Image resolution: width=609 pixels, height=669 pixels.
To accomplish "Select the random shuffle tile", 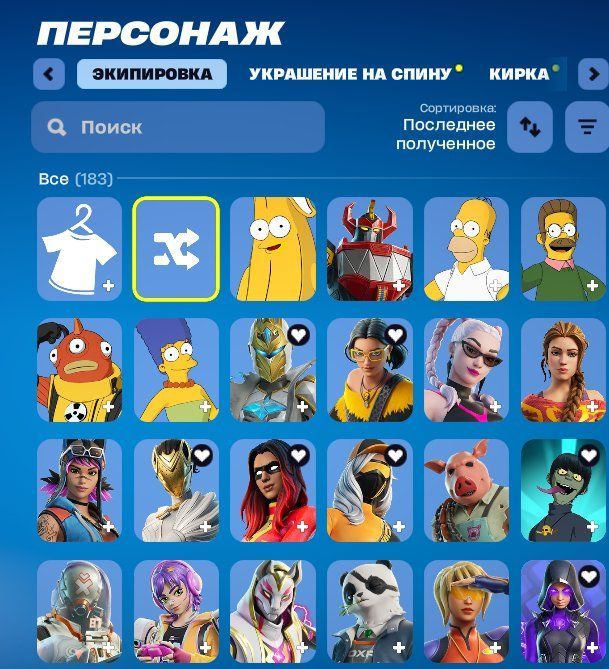I will pyautogui.click(x=176, y=249).
